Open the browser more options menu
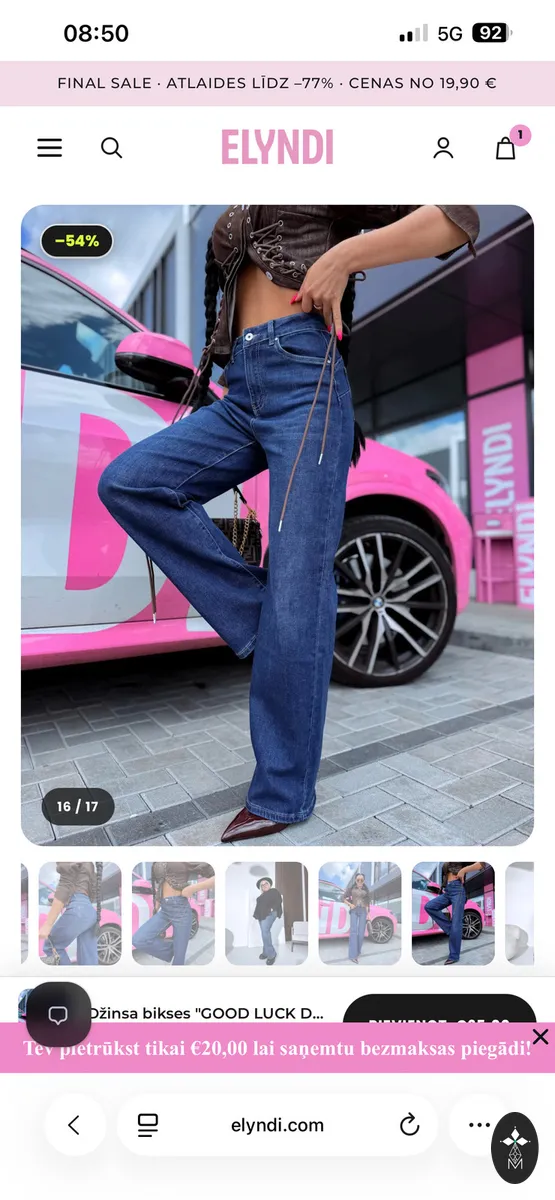555x1200 pixels. [479, 1125]
